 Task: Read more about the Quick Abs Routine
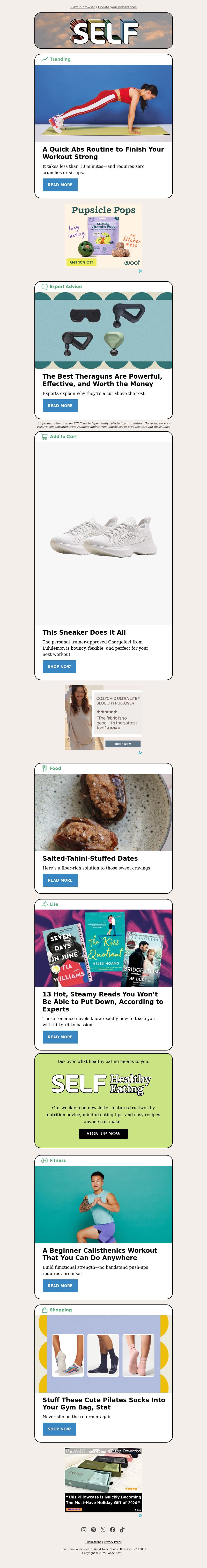pos(60,184)
